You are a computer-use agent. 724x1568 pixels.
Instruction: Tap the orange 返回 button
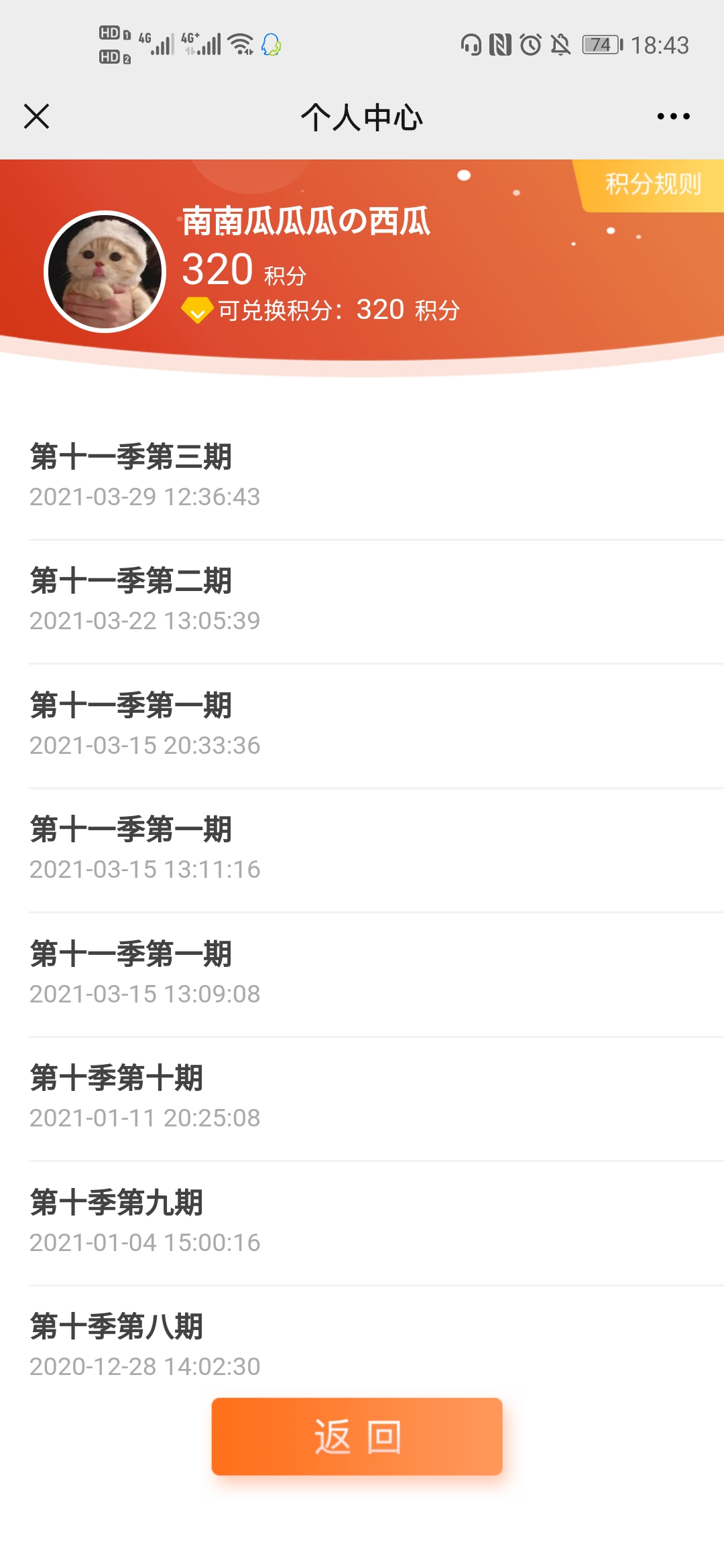357,1437
